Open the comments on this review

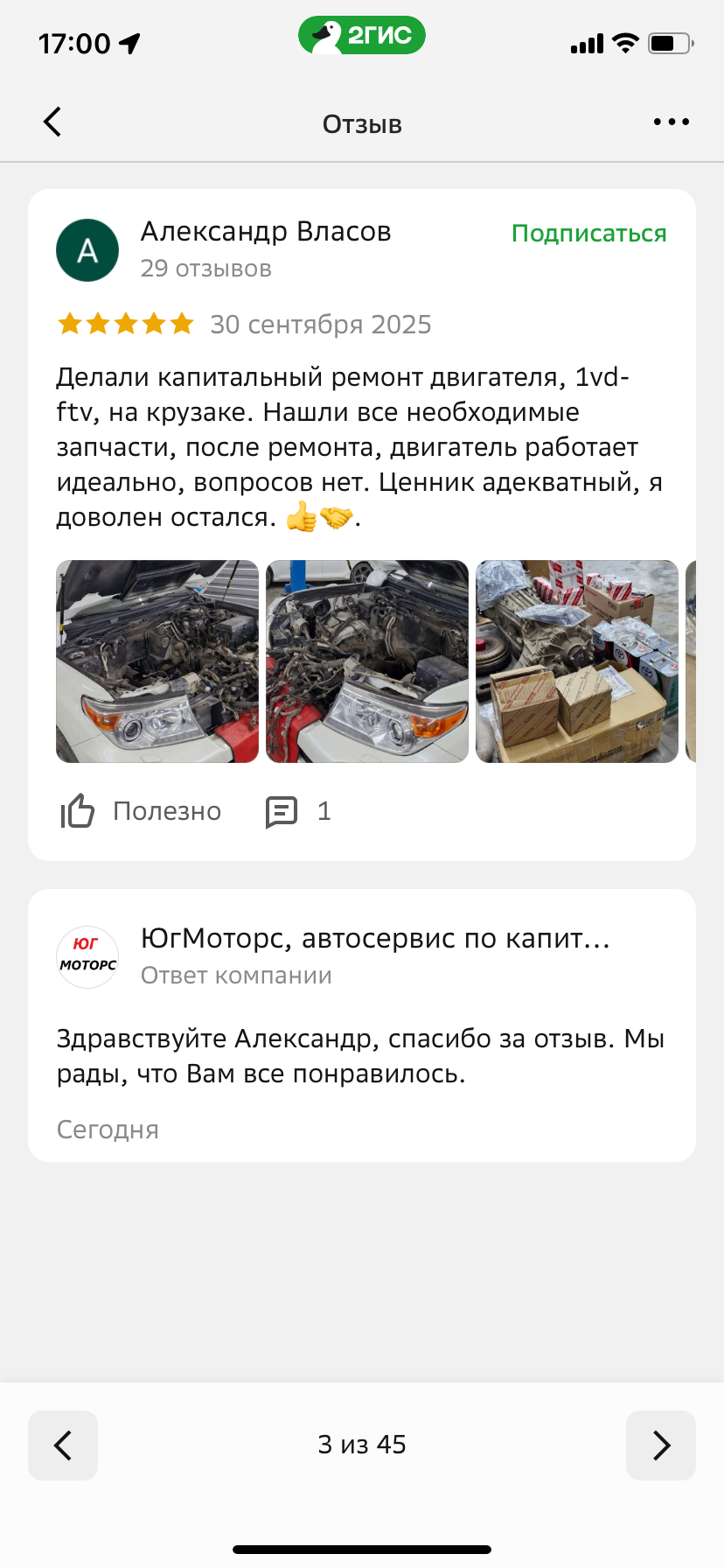297,811
